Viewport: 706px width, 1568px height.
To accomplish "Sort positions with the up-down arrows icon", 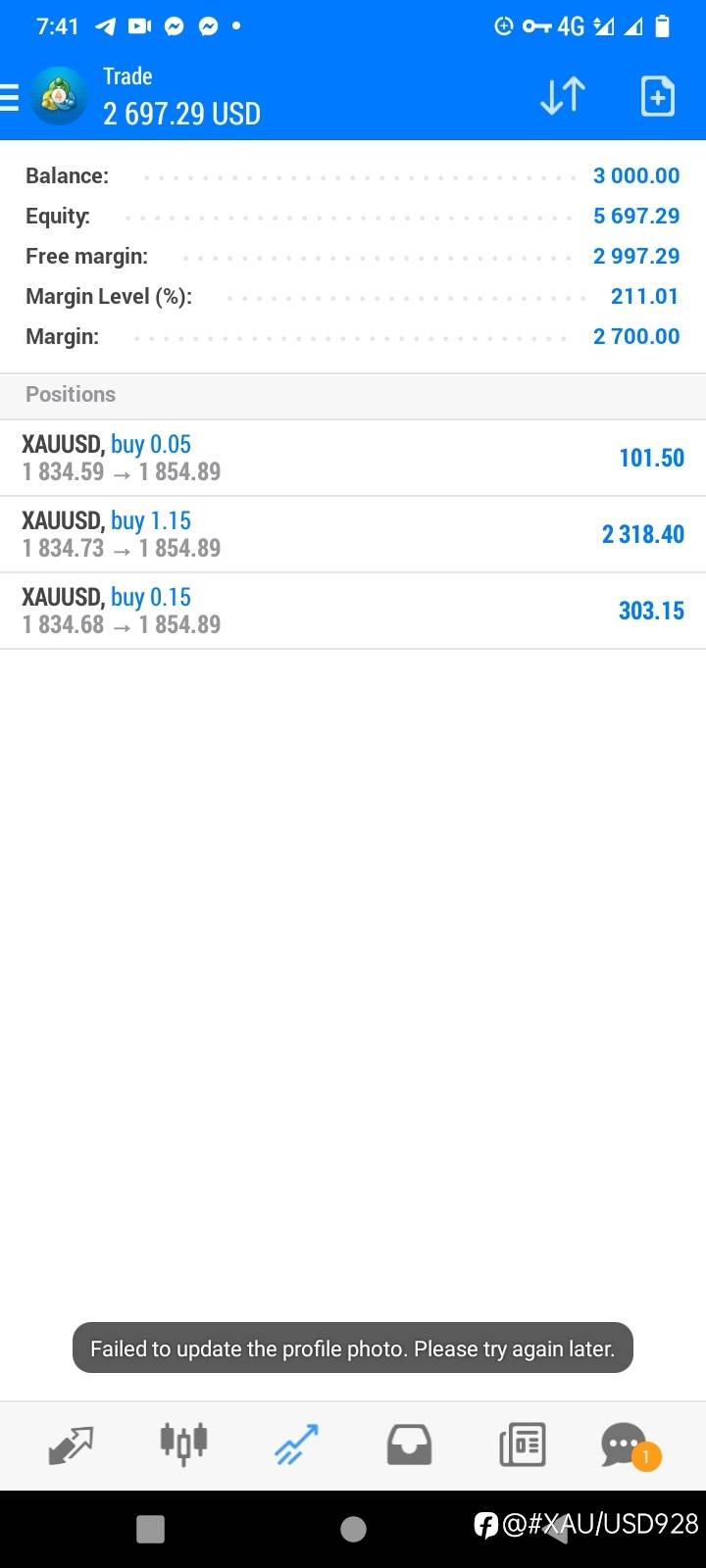I will pos(563,96).
